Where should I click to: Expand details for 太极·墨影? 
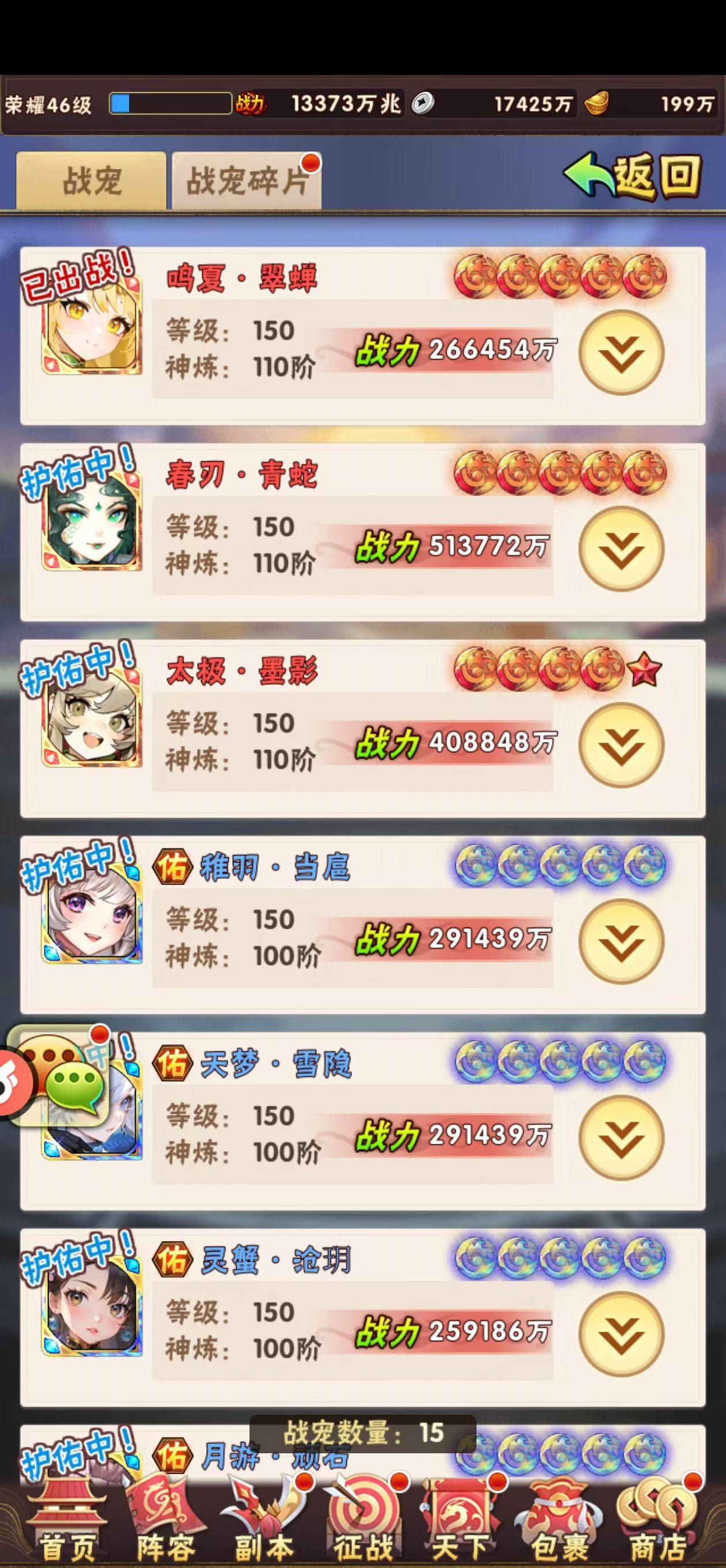tap(621, 745)
